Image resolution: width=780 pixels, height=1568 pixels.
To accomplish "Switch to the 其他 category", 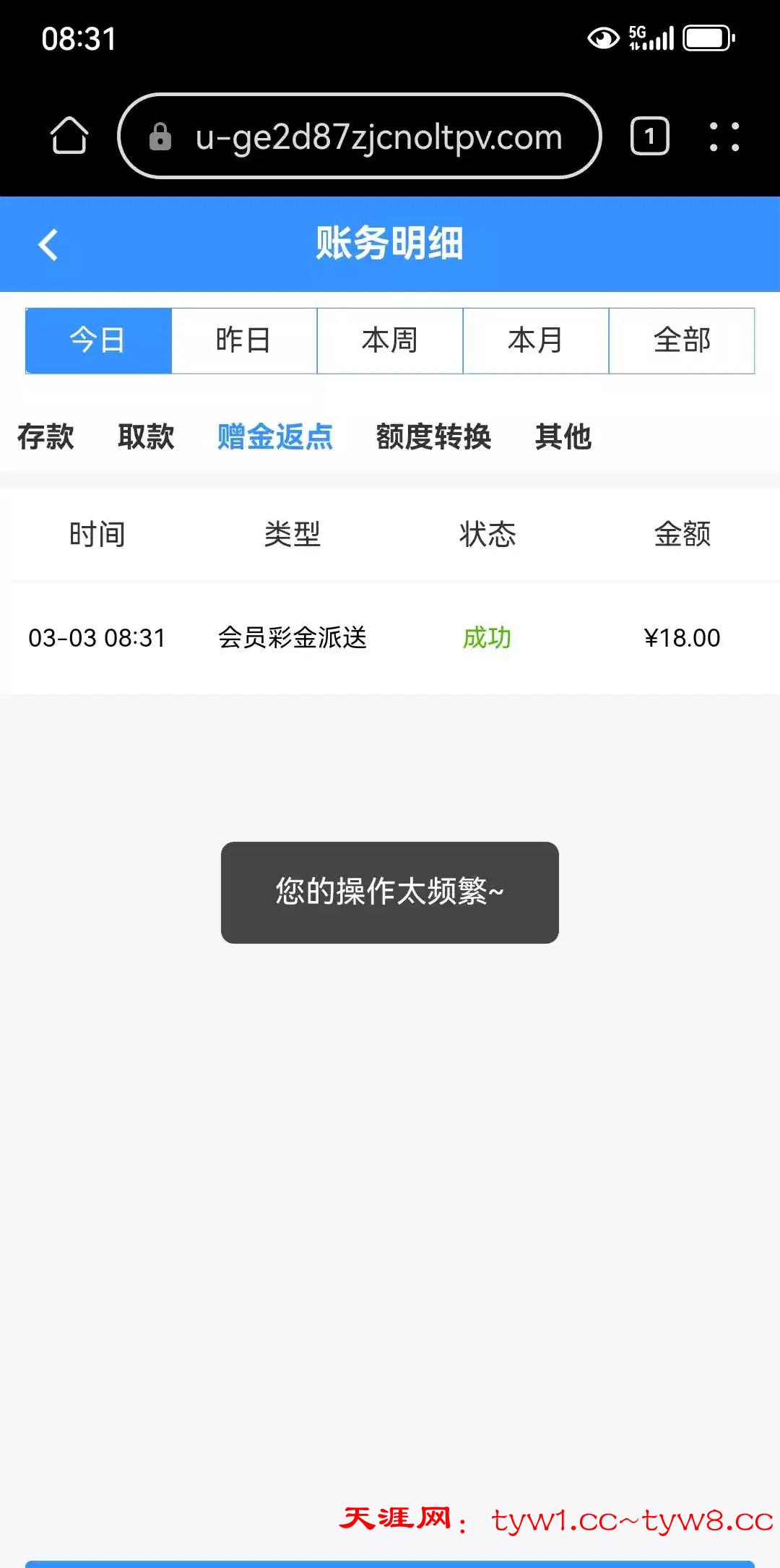I will pyautogui.click(x=563, y=437).
